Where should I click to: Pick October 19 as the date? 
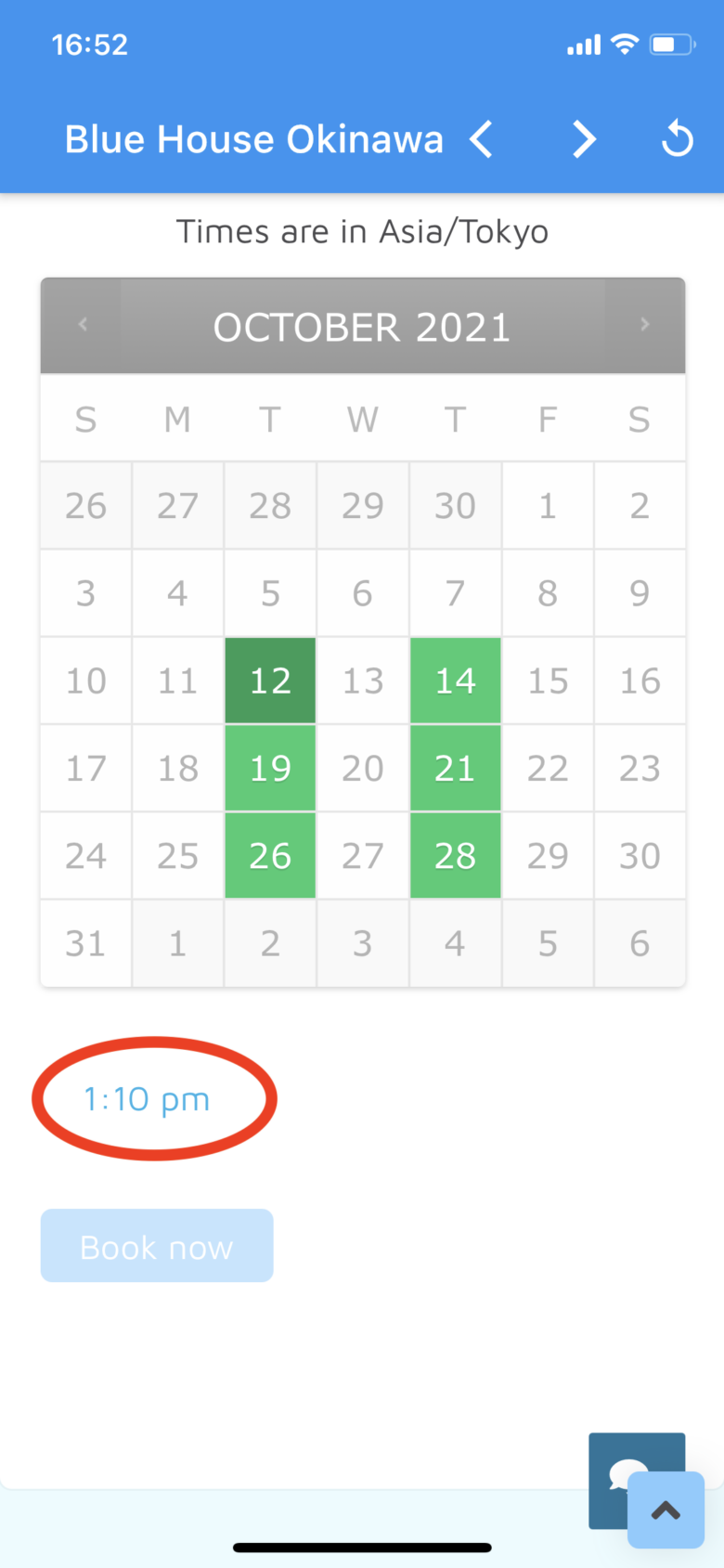270,768
